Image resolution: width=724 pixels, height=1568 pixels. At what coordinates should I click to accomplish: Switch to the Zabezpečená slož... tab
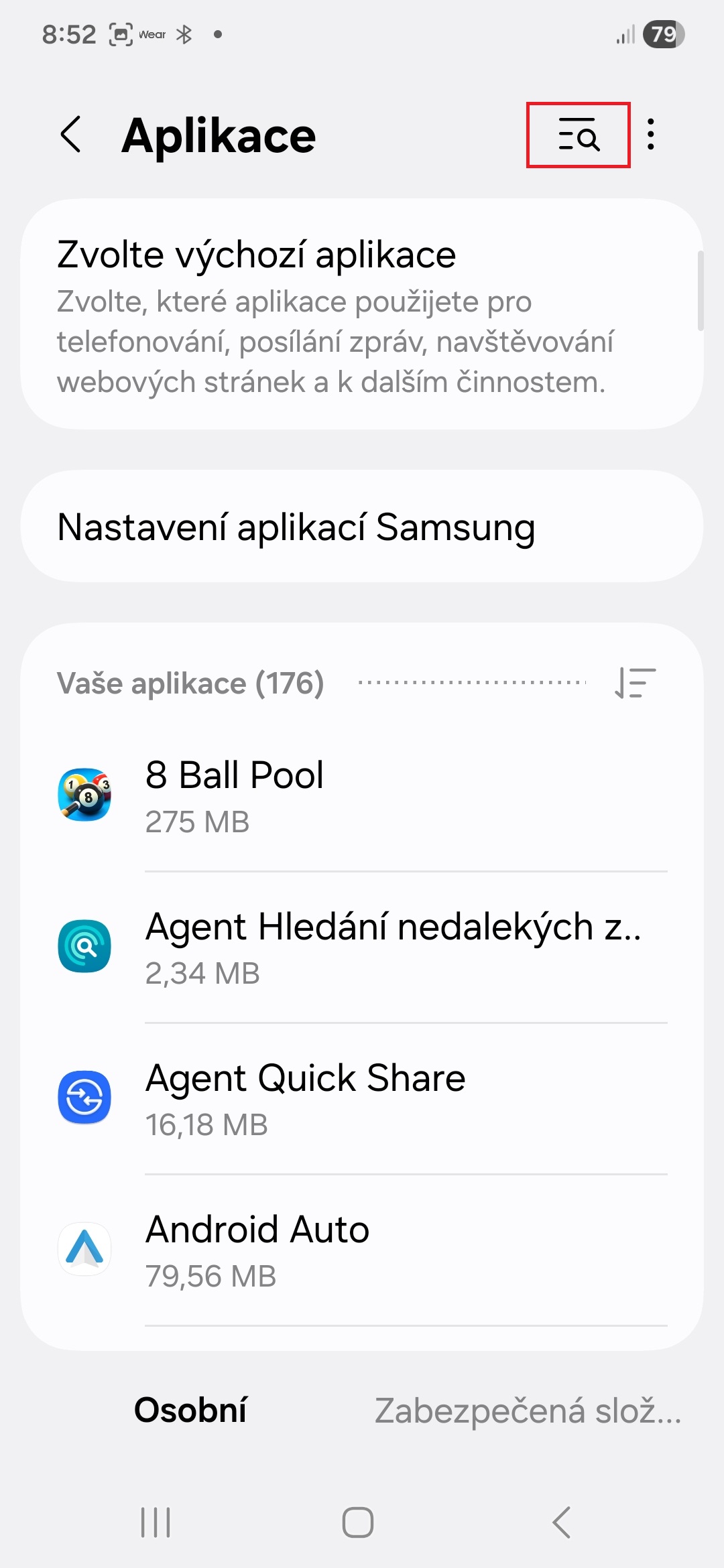527,1411
